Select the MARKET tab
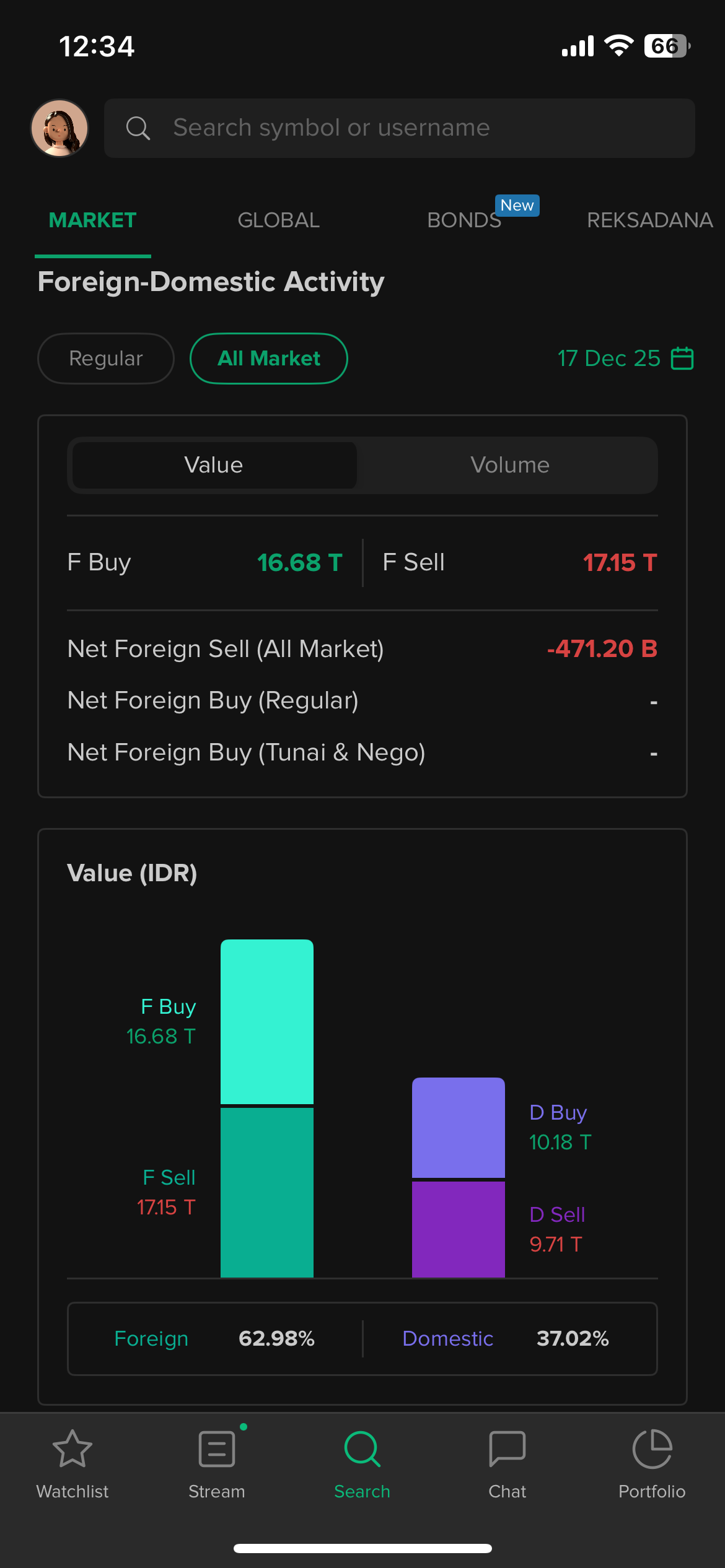 click(92, 220)
